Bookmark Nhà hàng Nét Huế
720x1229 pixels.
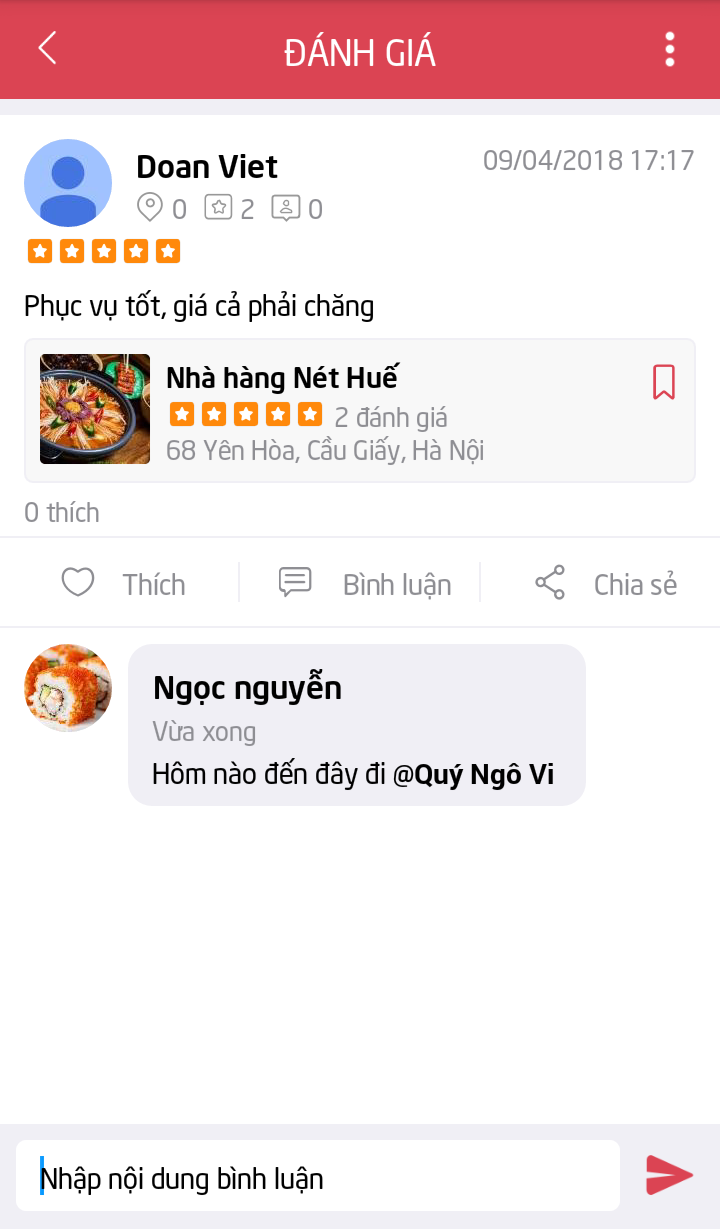[664, 382]
